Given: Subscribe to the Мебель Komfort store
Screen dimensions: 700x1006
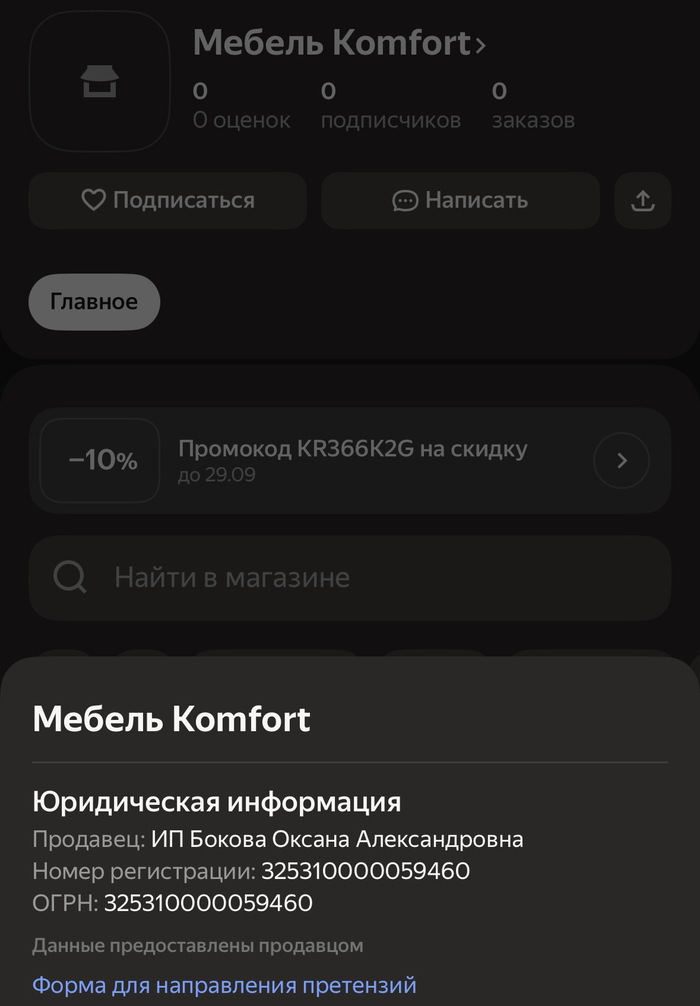Looking at the screenshot, I should [x=167, y=201].
